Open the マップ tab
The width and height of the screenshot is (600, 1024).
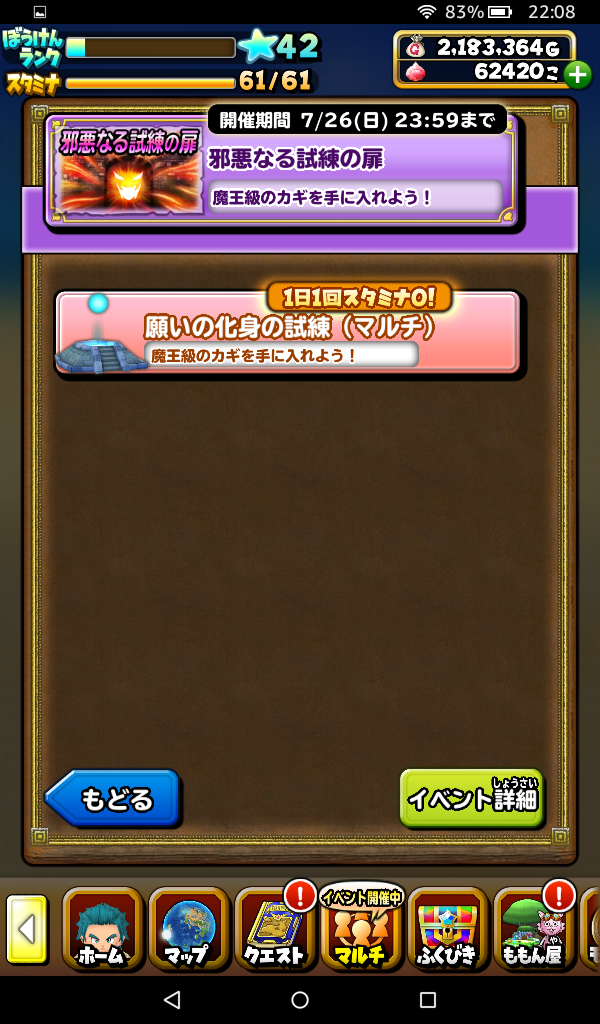(x=188, y=929)
